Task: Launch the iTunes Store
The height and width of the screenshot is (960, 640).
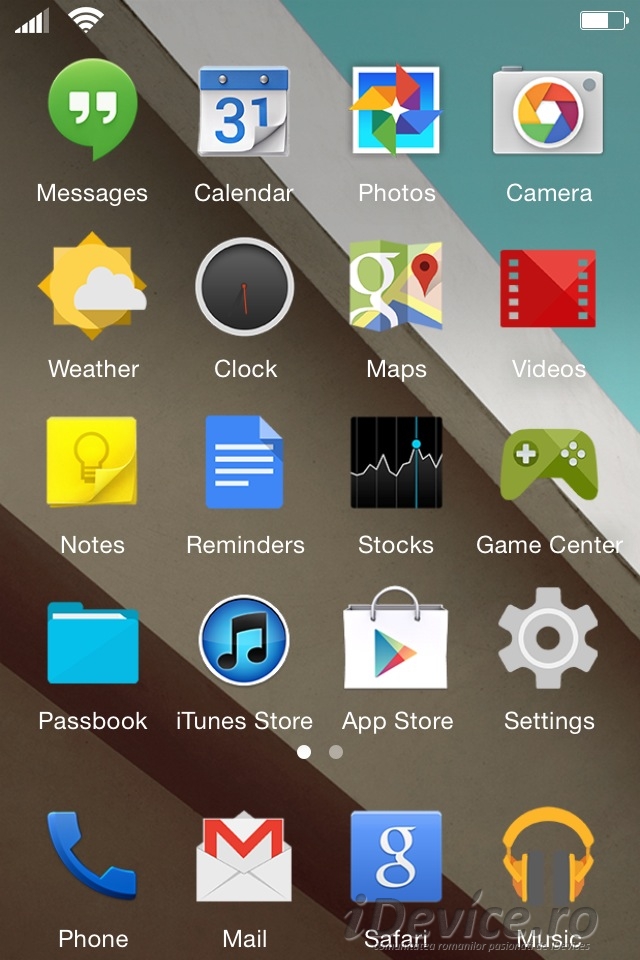Action: click(244, 640)
